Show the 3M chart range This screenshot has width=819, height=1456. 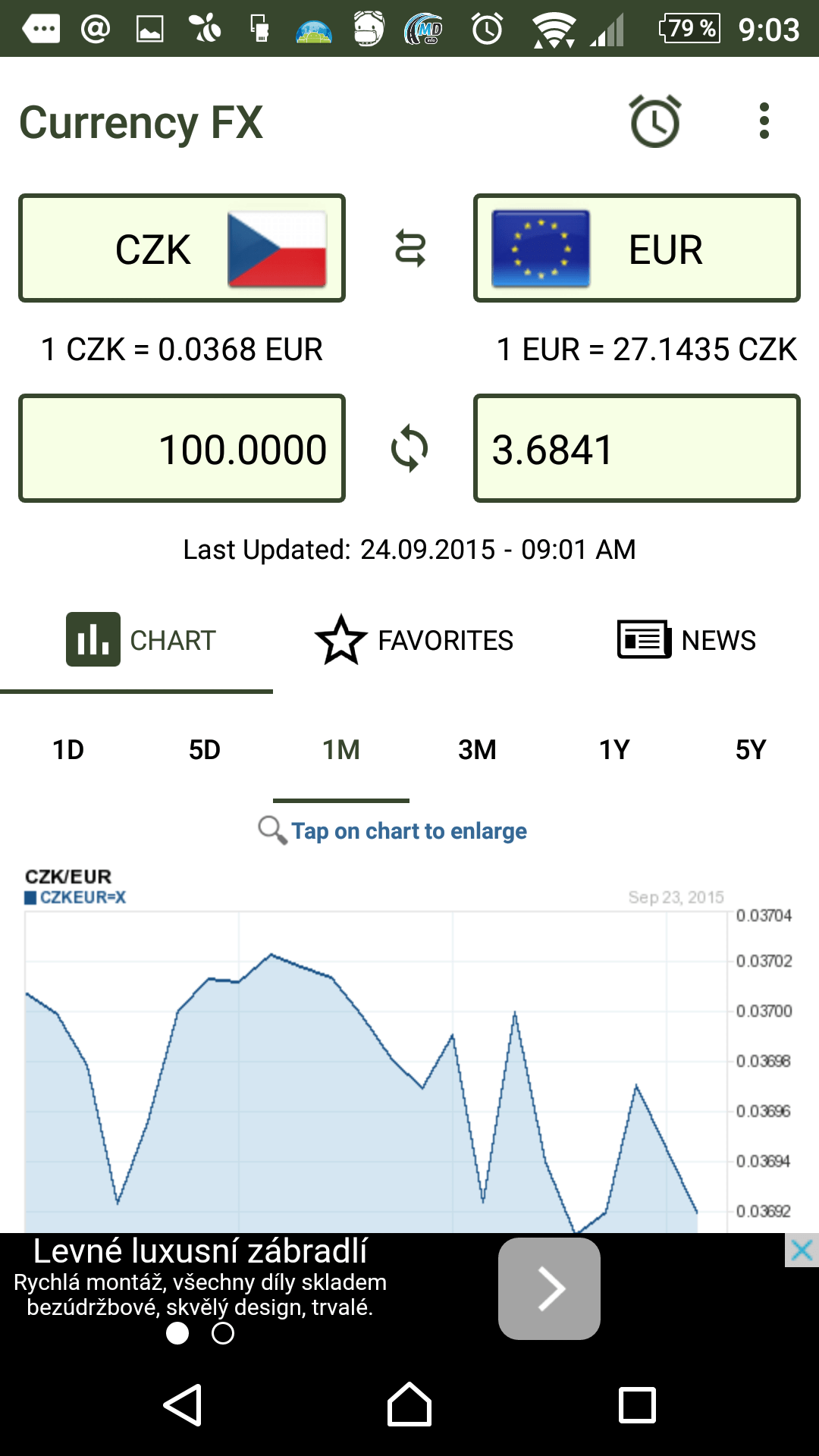pos(478,750)
